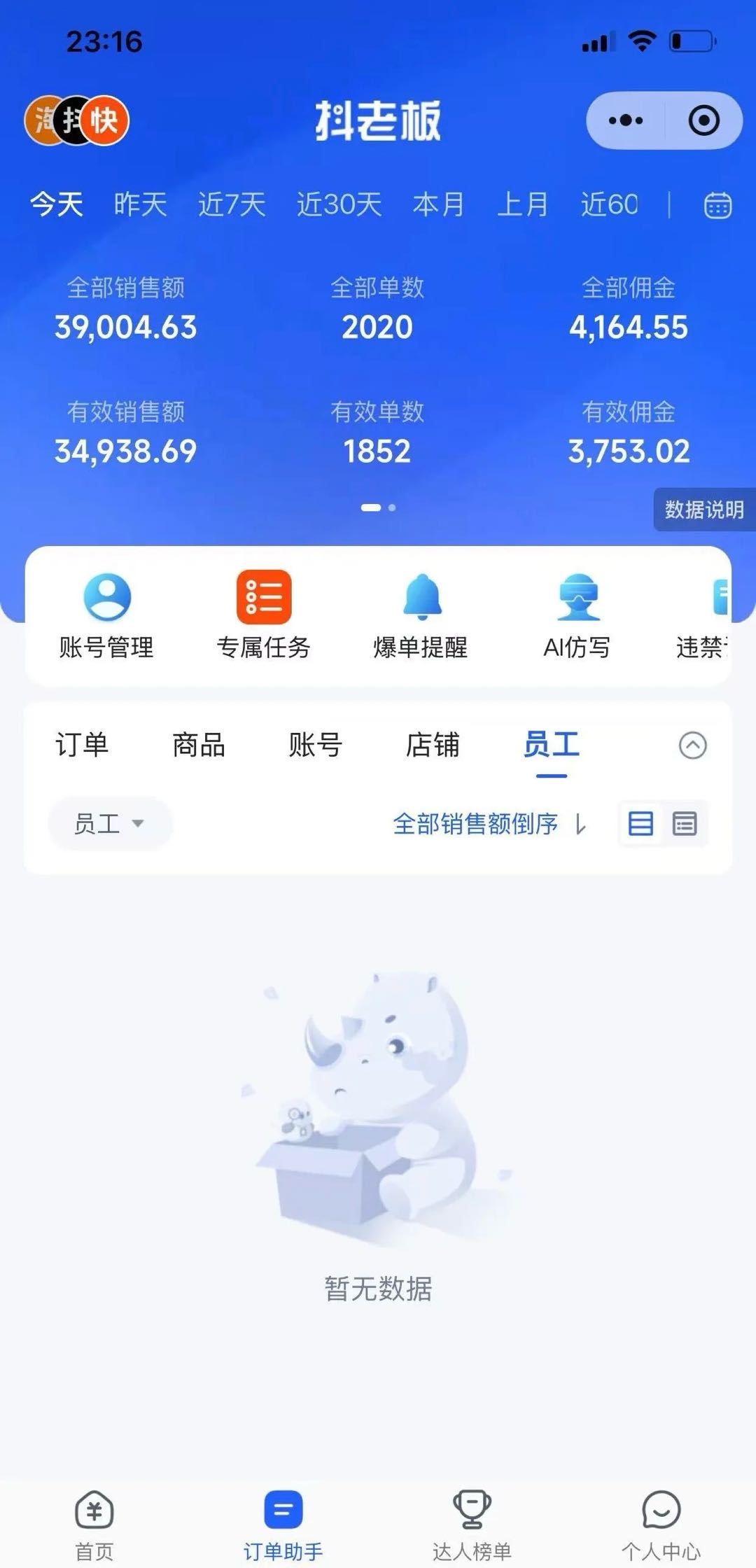Open the 达人榜单 ranking tab
This screenshot has height=1568, width=756.
[472, 1523]
